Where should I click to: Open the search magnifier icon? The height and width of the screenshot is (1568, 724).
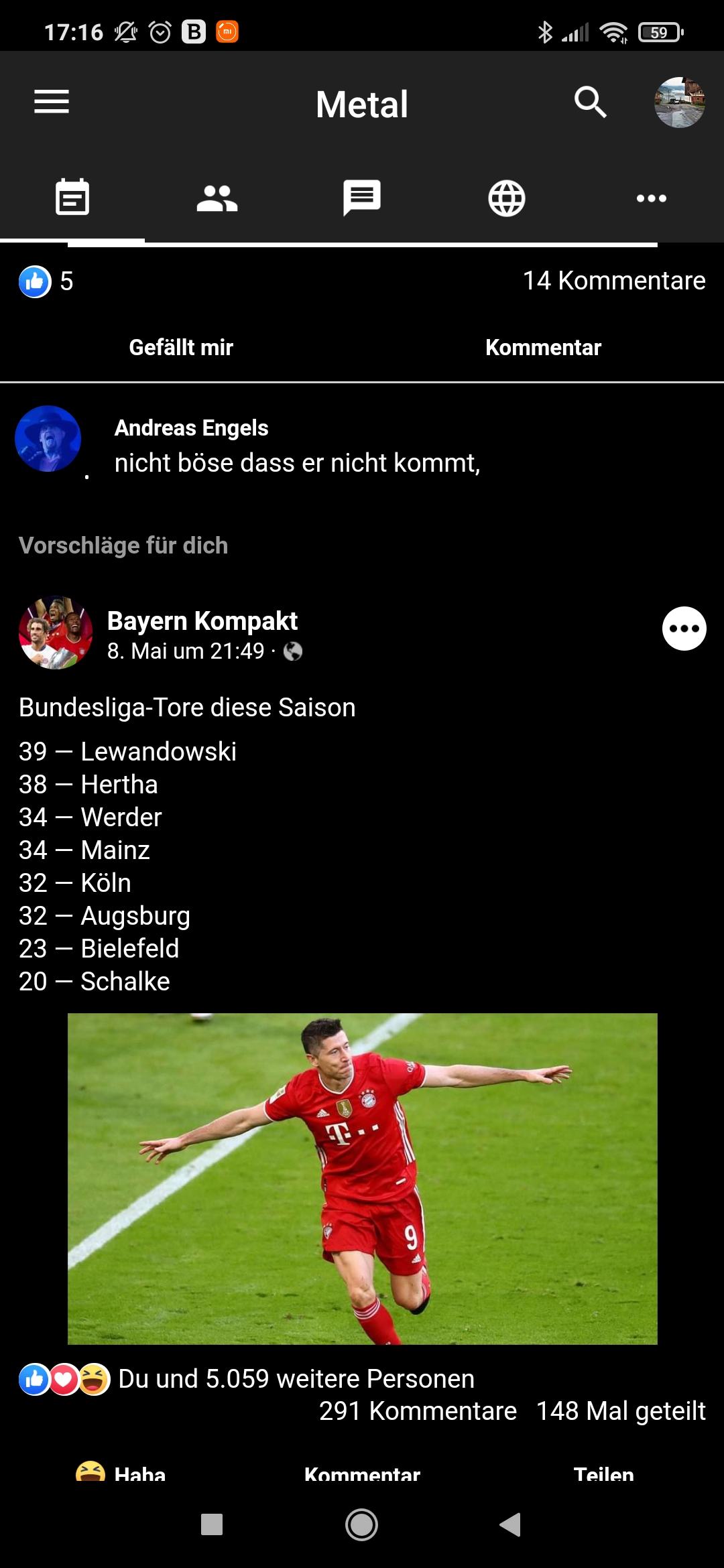pos(591,102)
